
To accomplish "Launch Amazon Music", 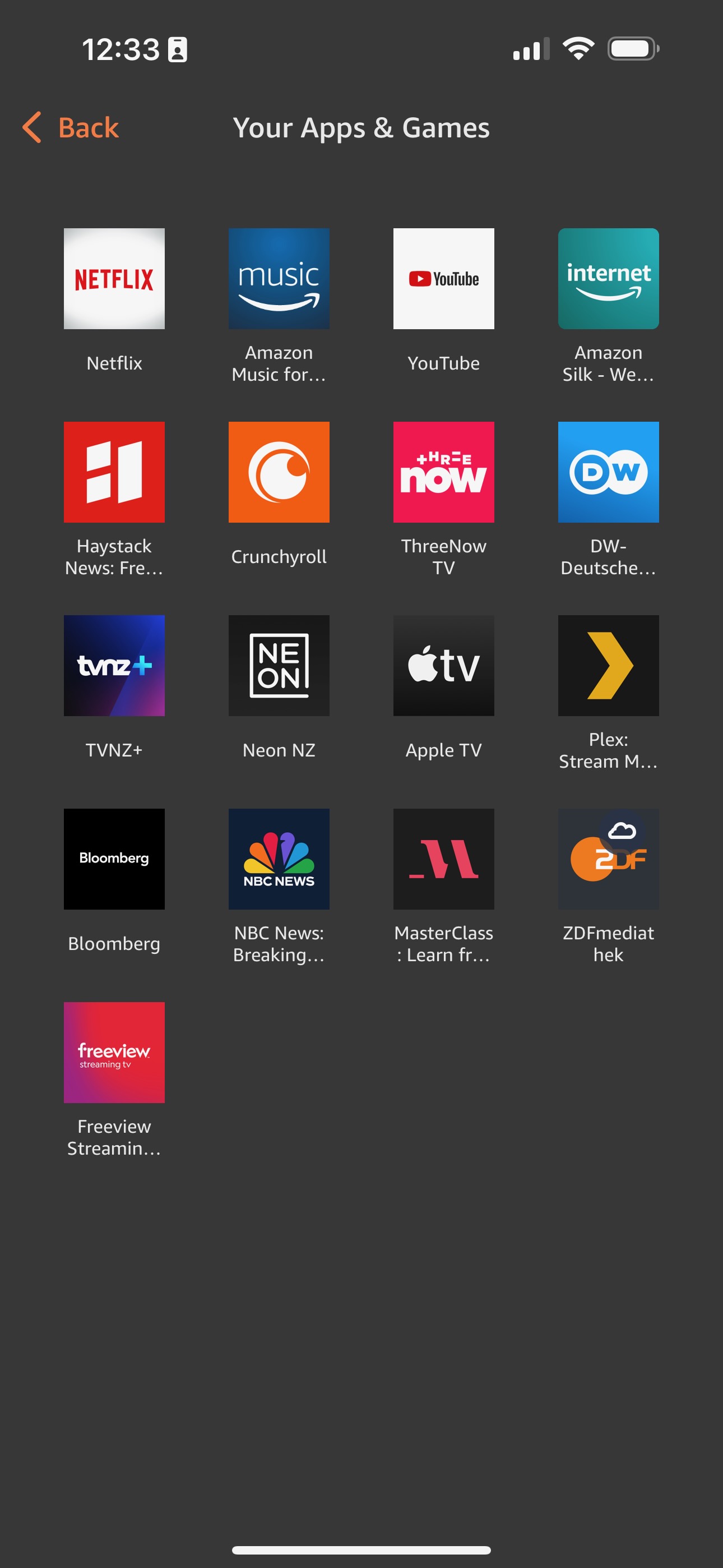I will click(x=279, y=279).
